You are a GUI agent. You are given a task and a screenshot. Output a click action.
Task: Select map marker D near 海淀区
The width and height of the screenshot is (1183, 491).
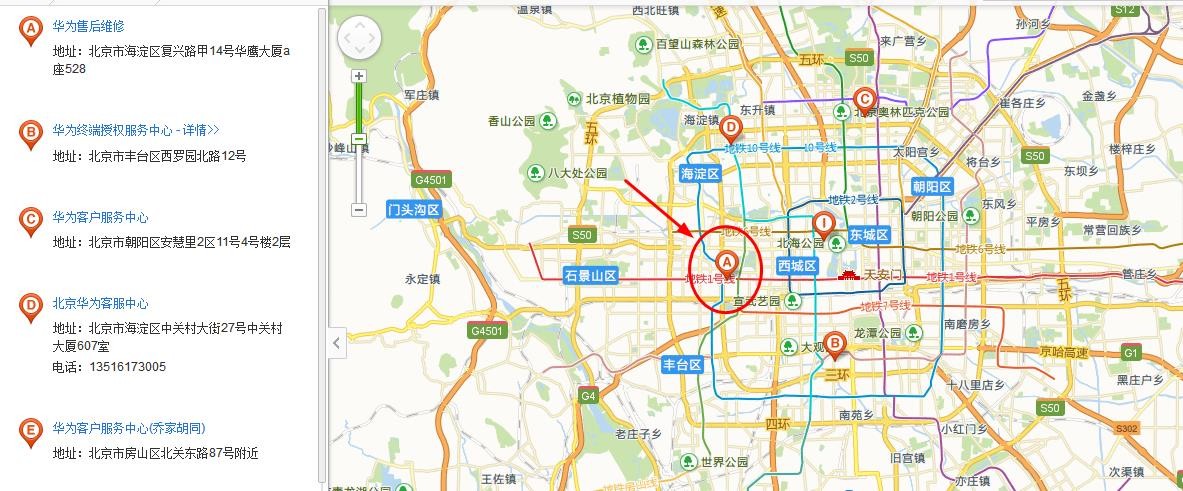pyautogui.click(x=730, y=128)
